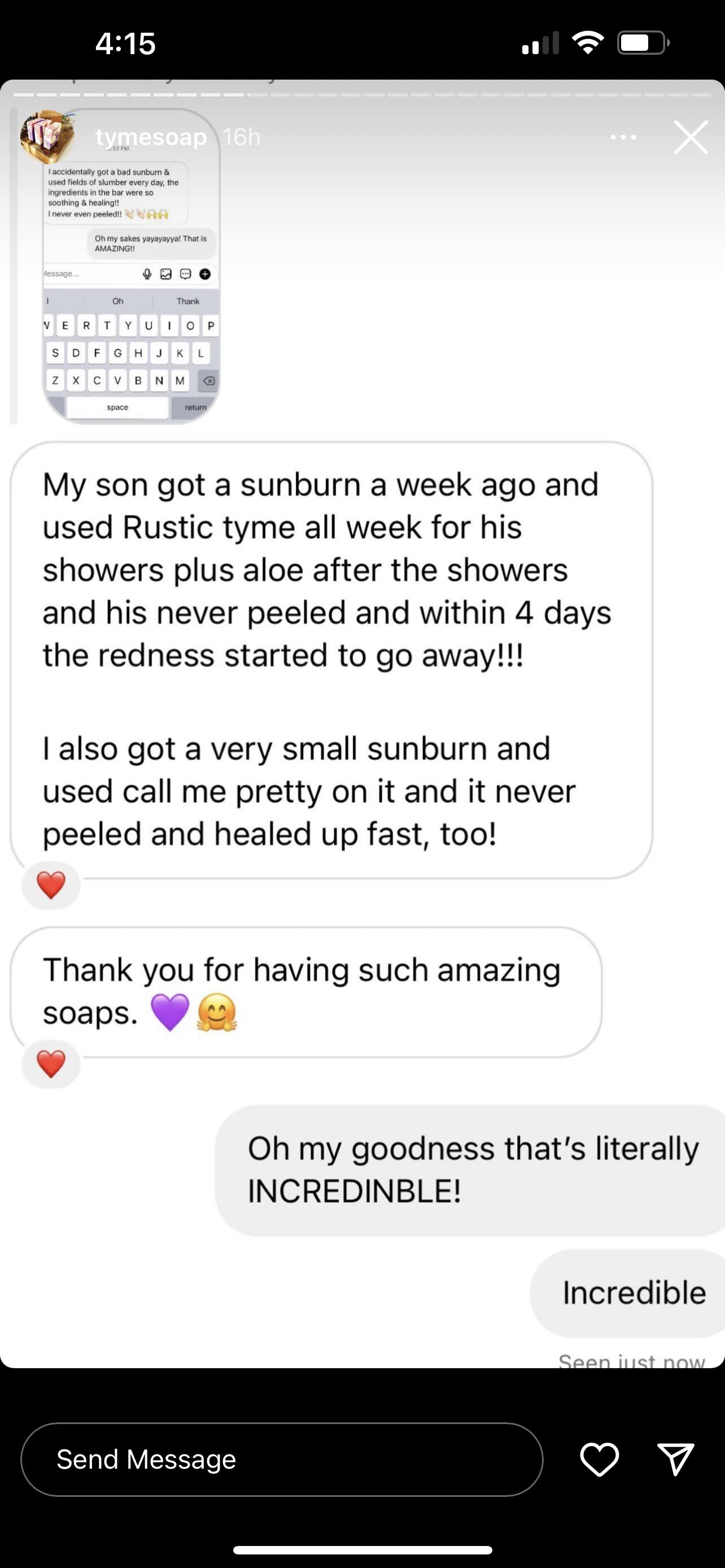This screenshot has width=725, height=1568.
Task: Tap the tymesoap username
Action: point(151,137)
